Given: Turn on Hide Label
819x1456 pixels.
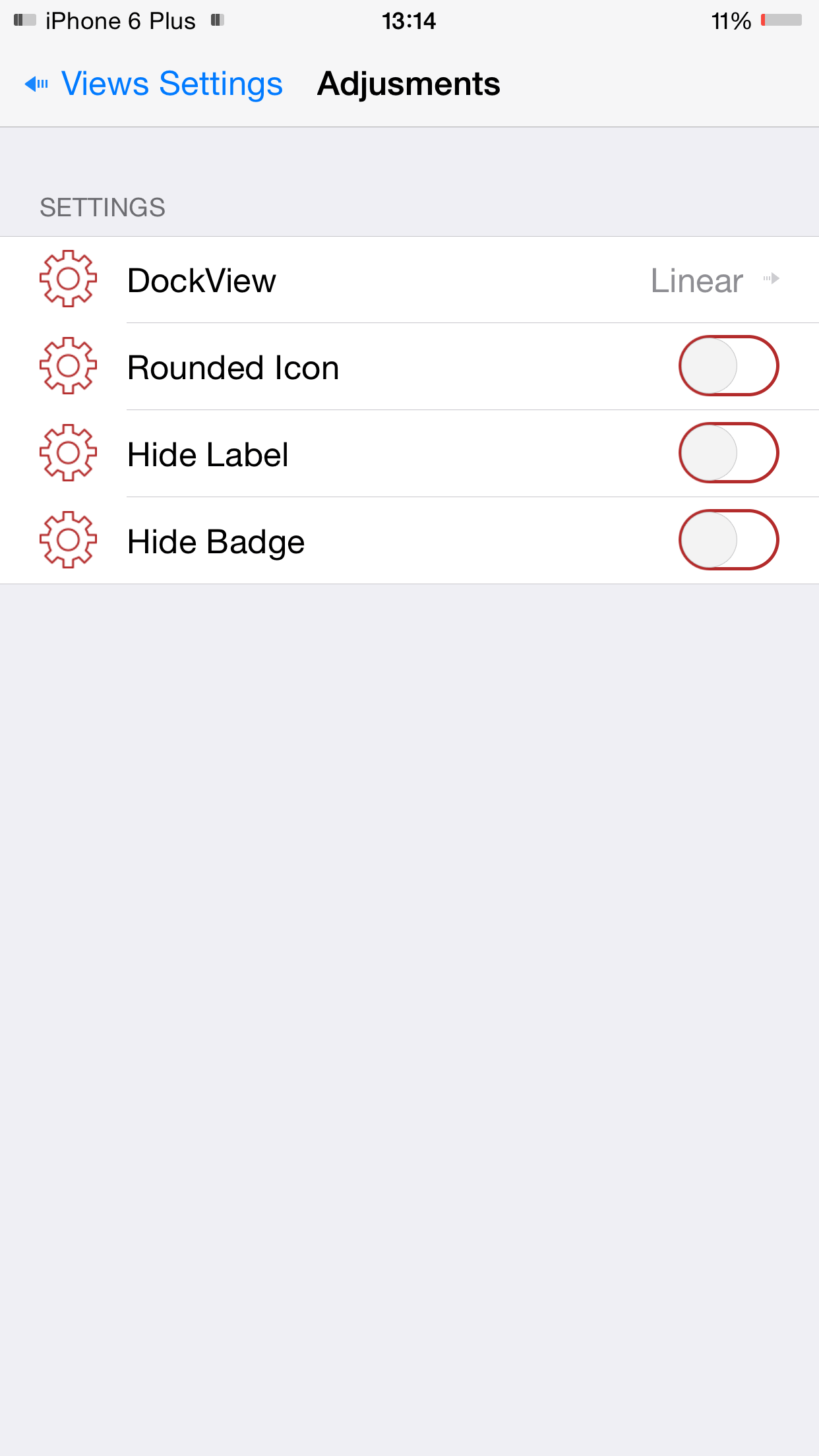Looking at the screenshot, I should coord(728,453).
